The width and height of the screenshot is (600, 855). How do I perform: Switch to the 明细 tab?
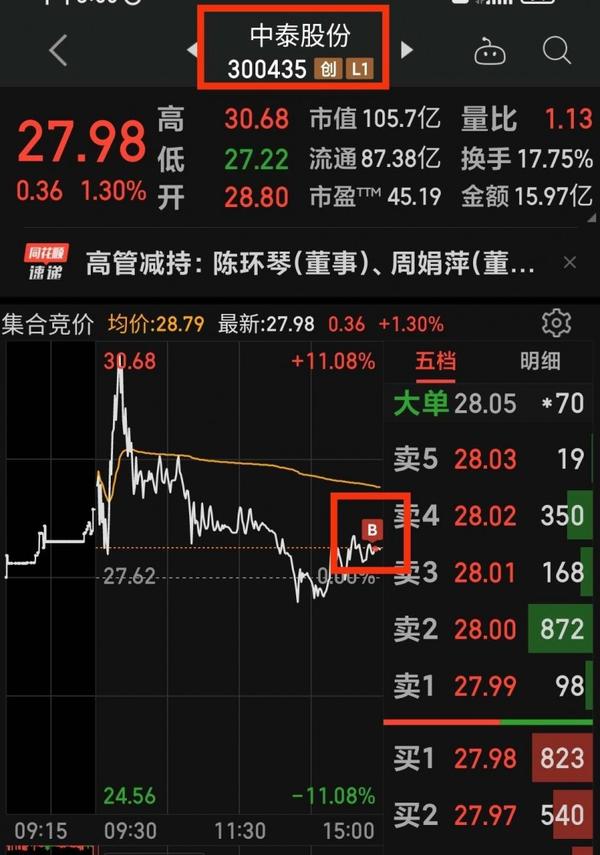[x=540, y=360]
